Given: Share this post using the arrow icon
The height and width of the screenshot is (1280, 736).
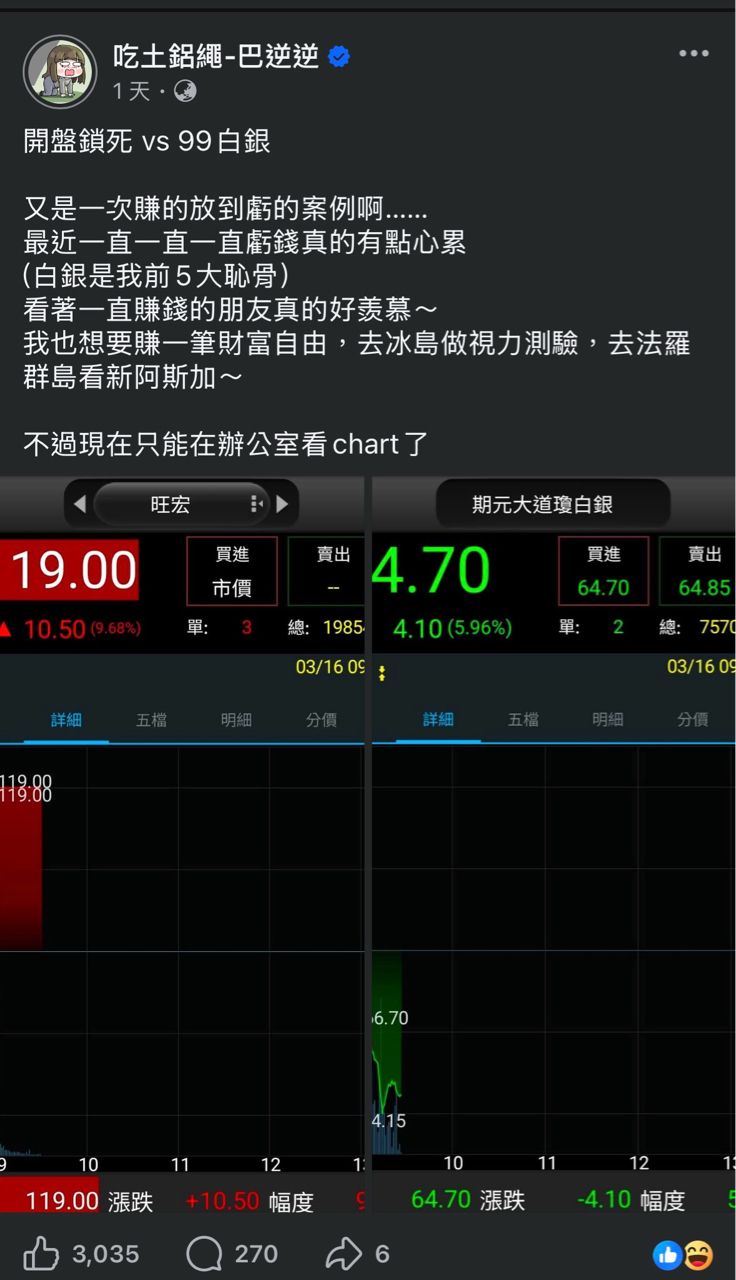Looking at the screenshot, I should [344, 1253].
